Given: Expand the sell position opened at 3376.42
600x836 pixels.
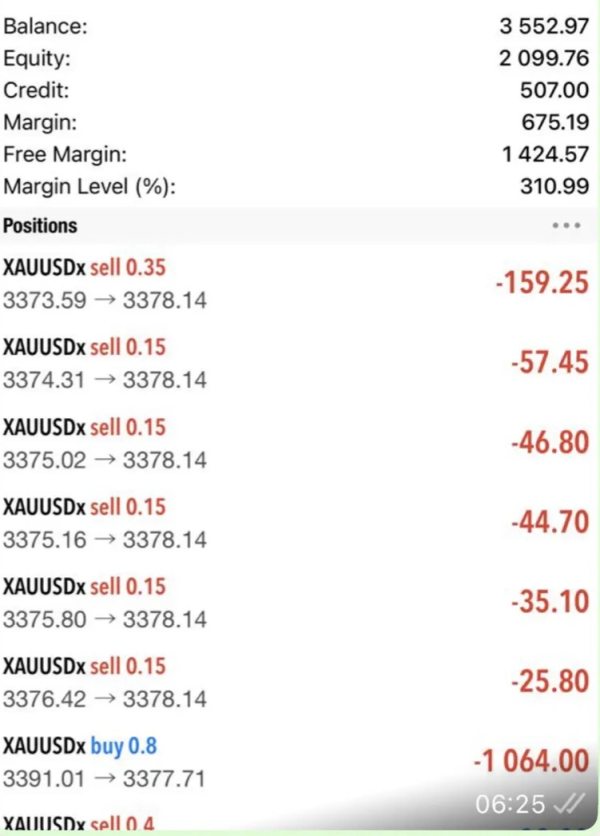Looking at the screenshot, I should (x=300, y=682).
